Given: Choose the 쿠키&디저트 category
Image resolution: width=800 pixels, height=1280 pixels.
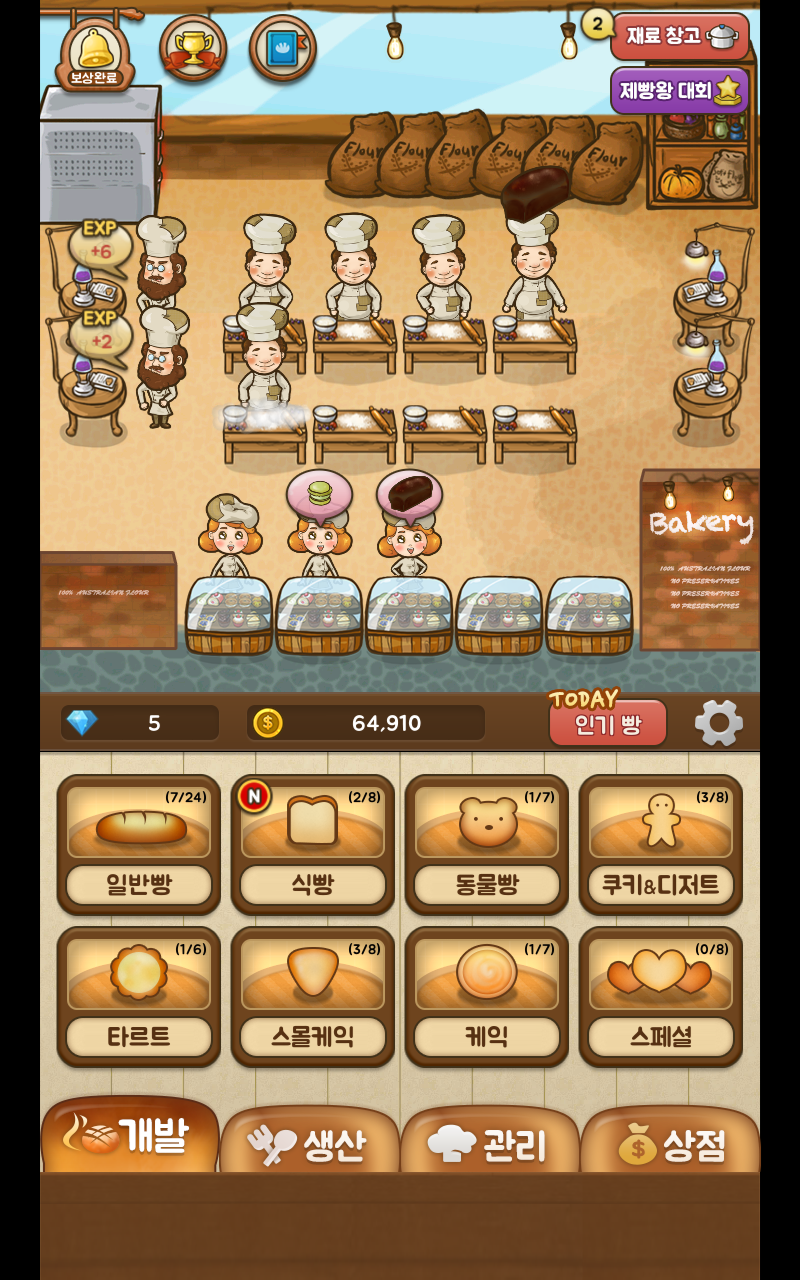Looking at the screenshot, I should tap(661, 845).
